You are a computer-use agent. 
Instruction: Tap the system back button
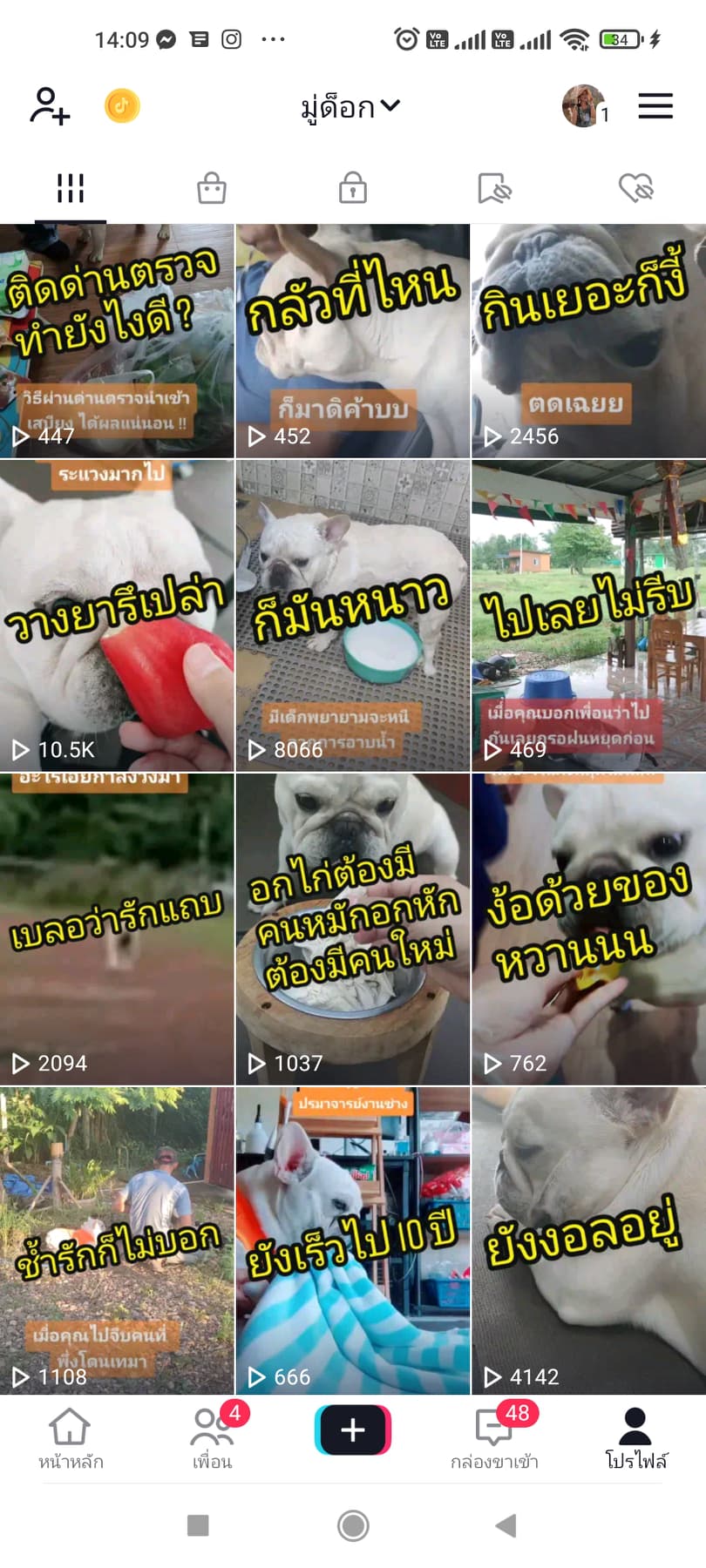(506, 1525)
